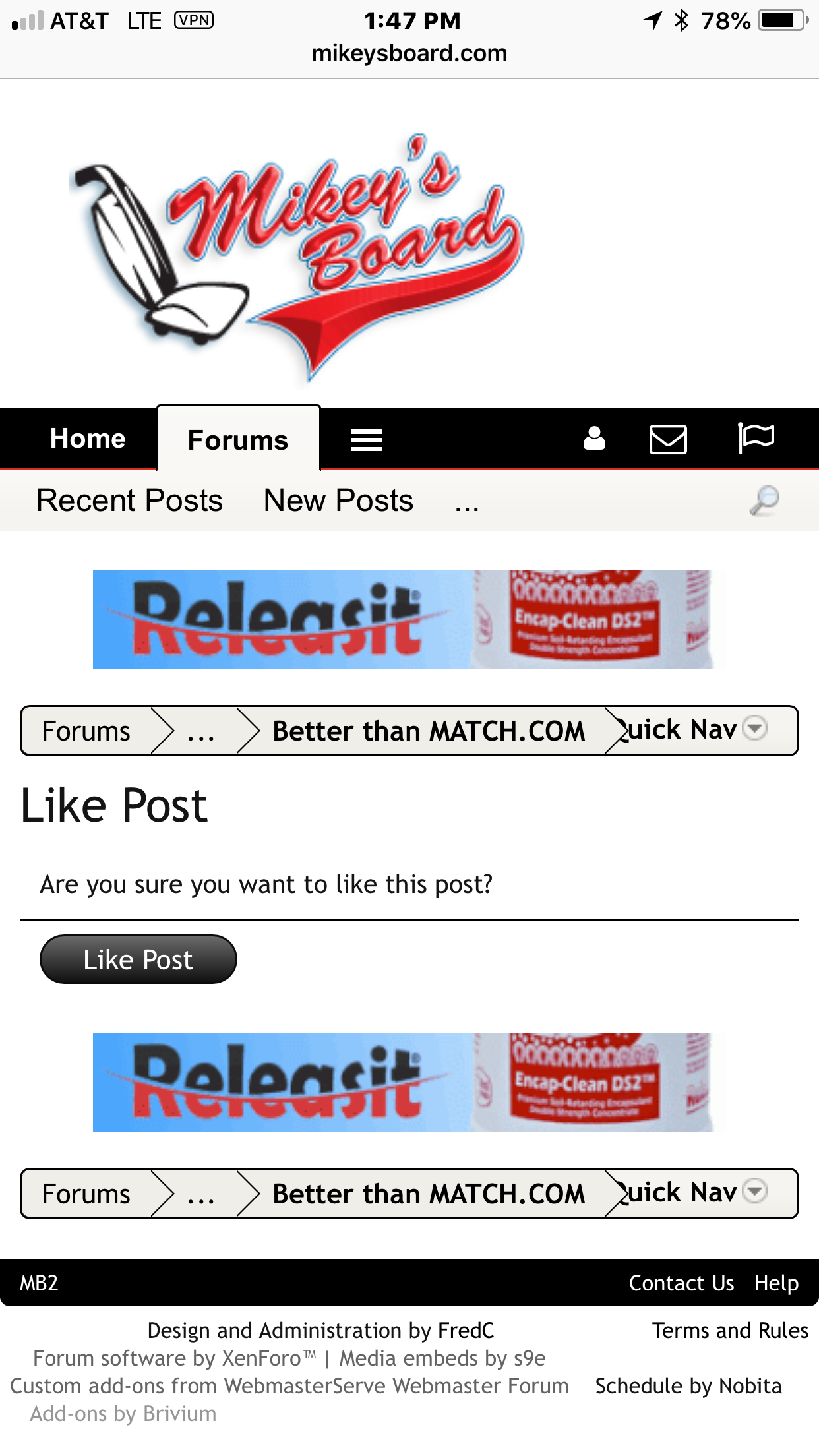819x1456 pixels.
Task: Open the Contact Us link
Action: pos(681,1283)
